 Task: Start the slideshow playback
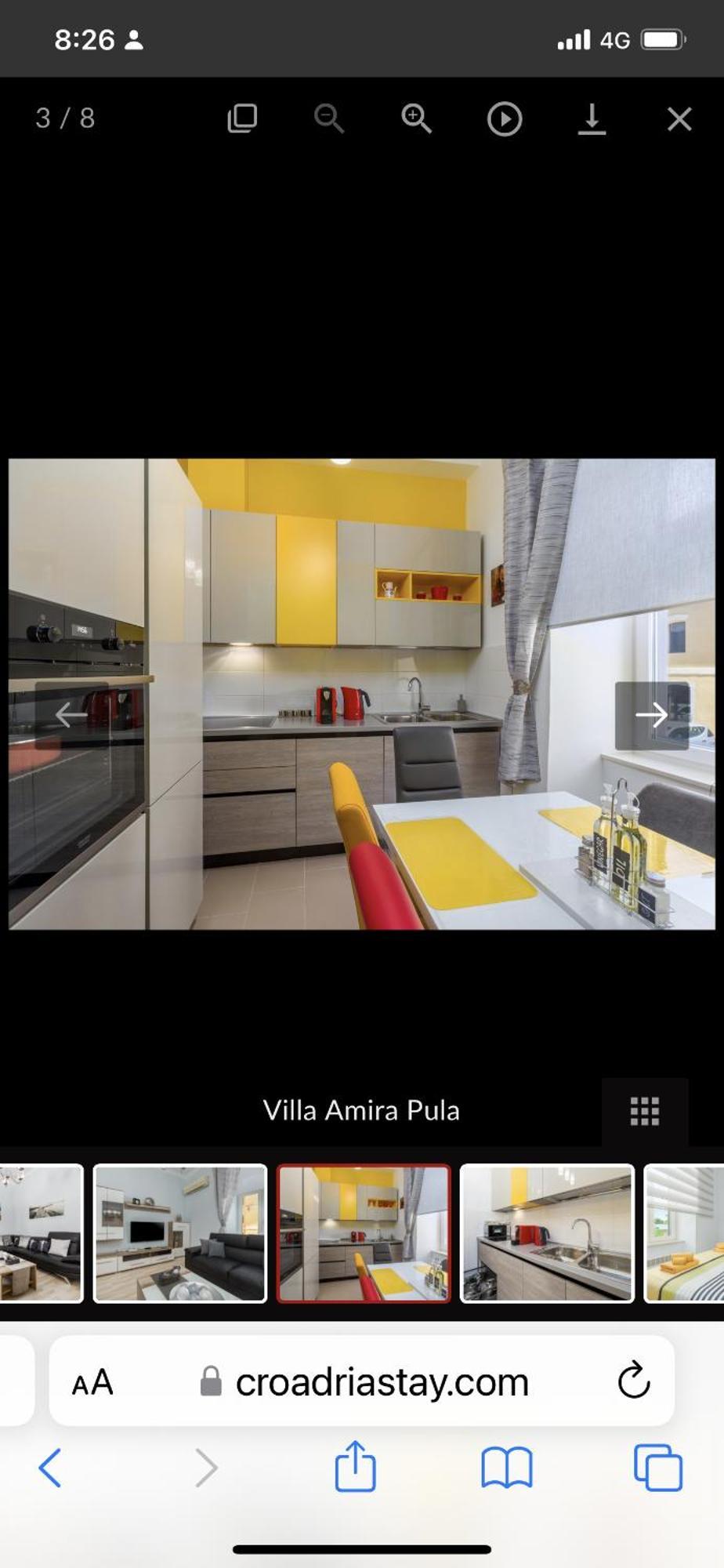point(504,119)
